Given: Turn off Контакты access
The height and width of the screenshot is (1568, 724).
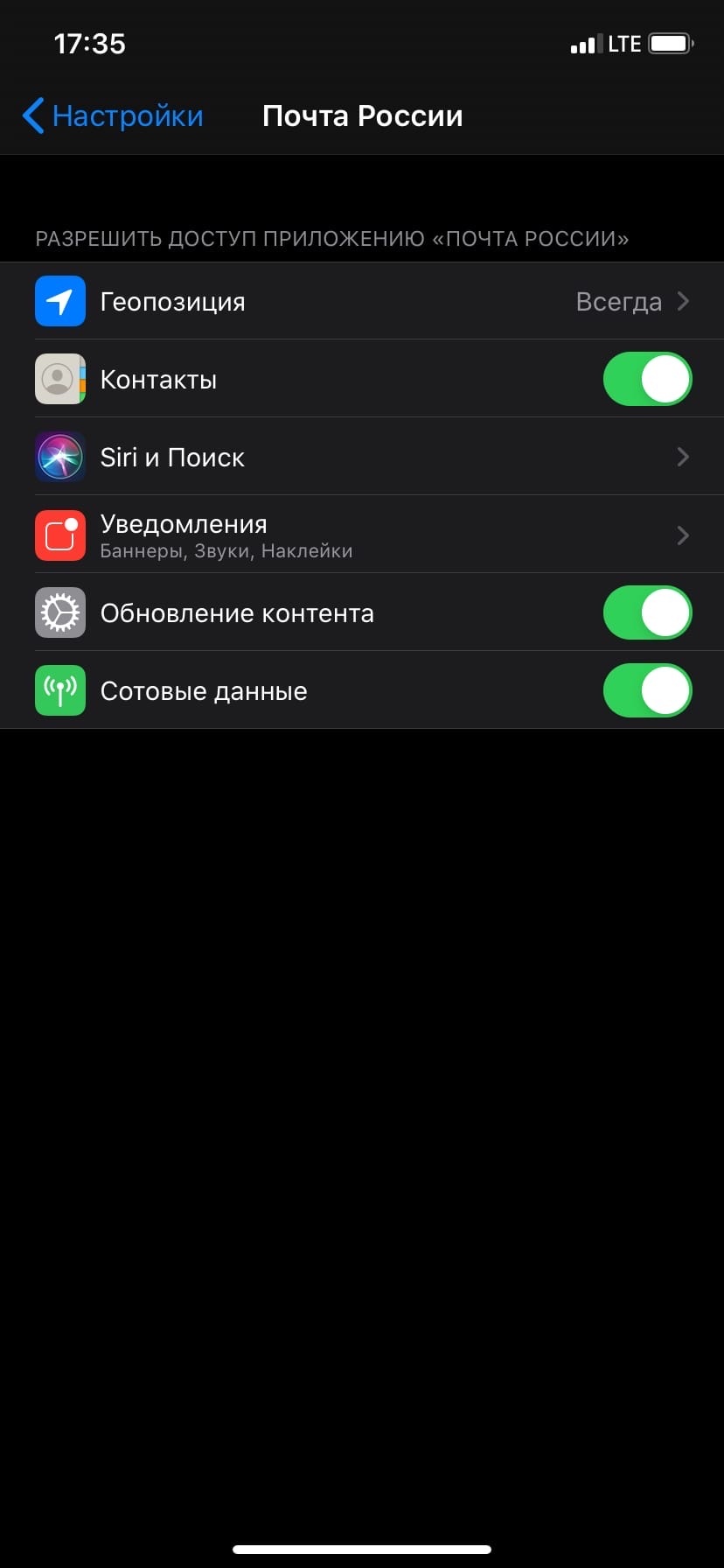Looking at the screenshot, I should [647, 379].
